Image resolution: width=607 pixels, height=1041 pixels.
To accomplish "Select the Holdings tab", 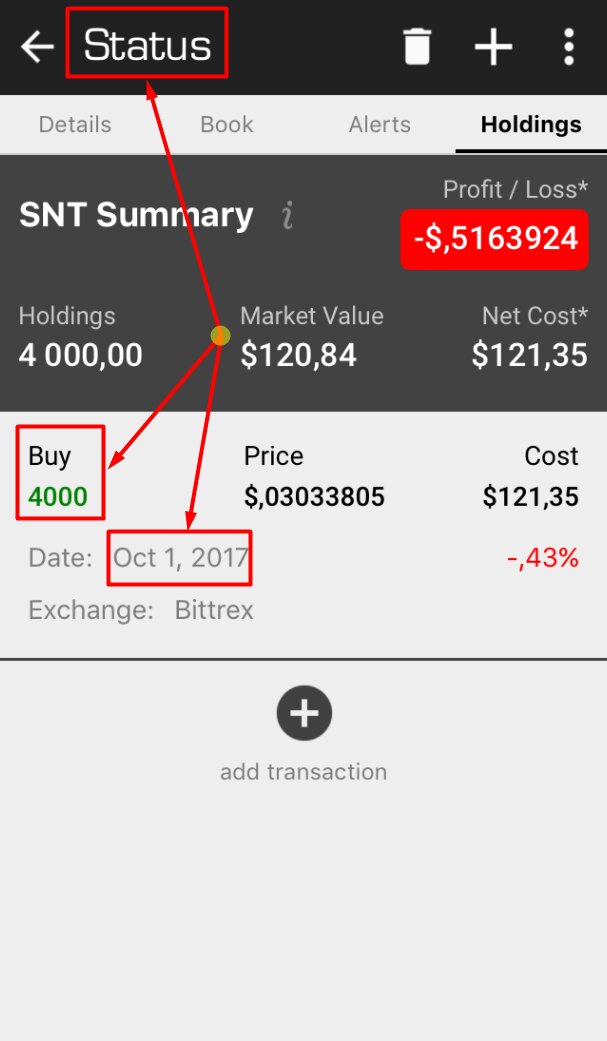I will (531, 125).
